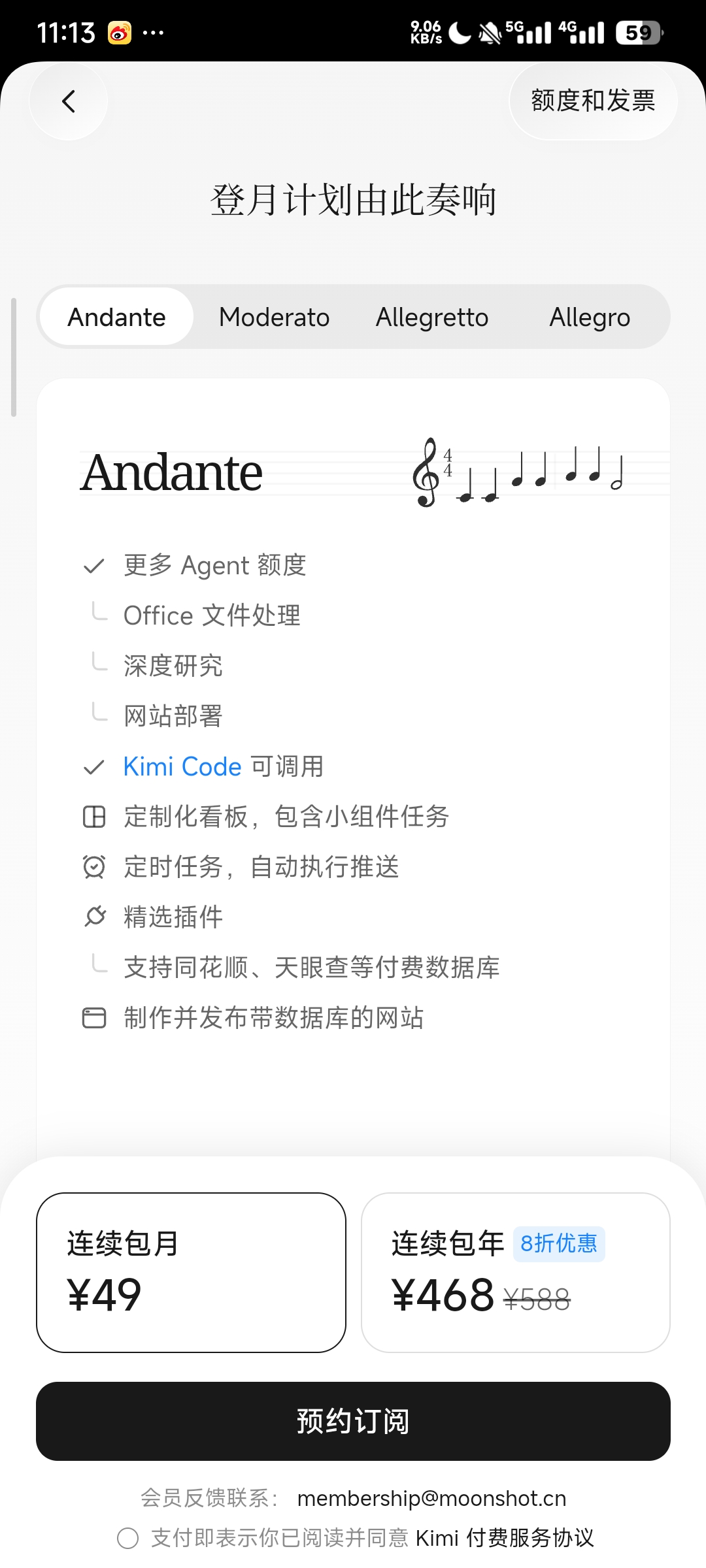Choose 连续包年 ¥468 billing option

[x=516, y=1273]
